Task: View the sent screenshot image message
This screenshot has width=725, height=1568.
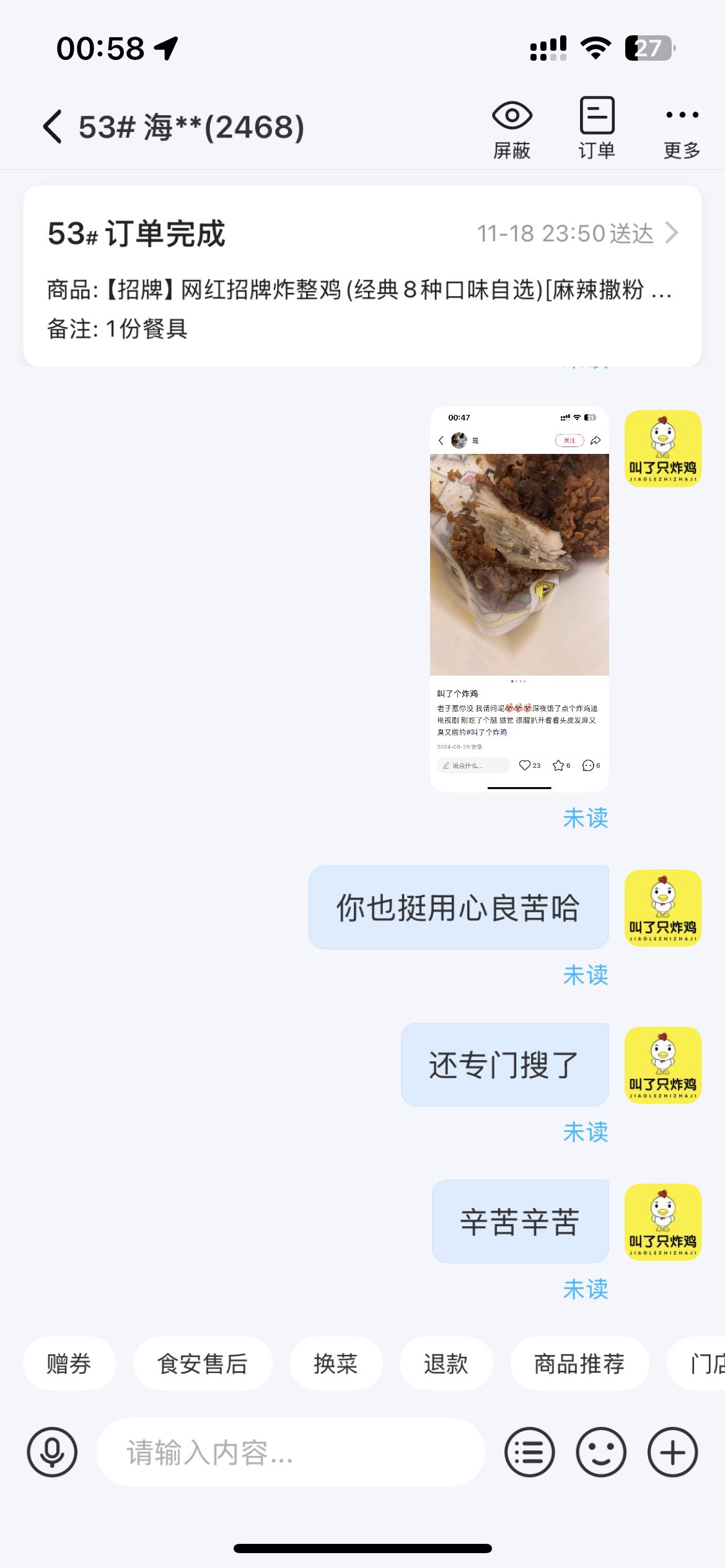Action: (519, 599)
